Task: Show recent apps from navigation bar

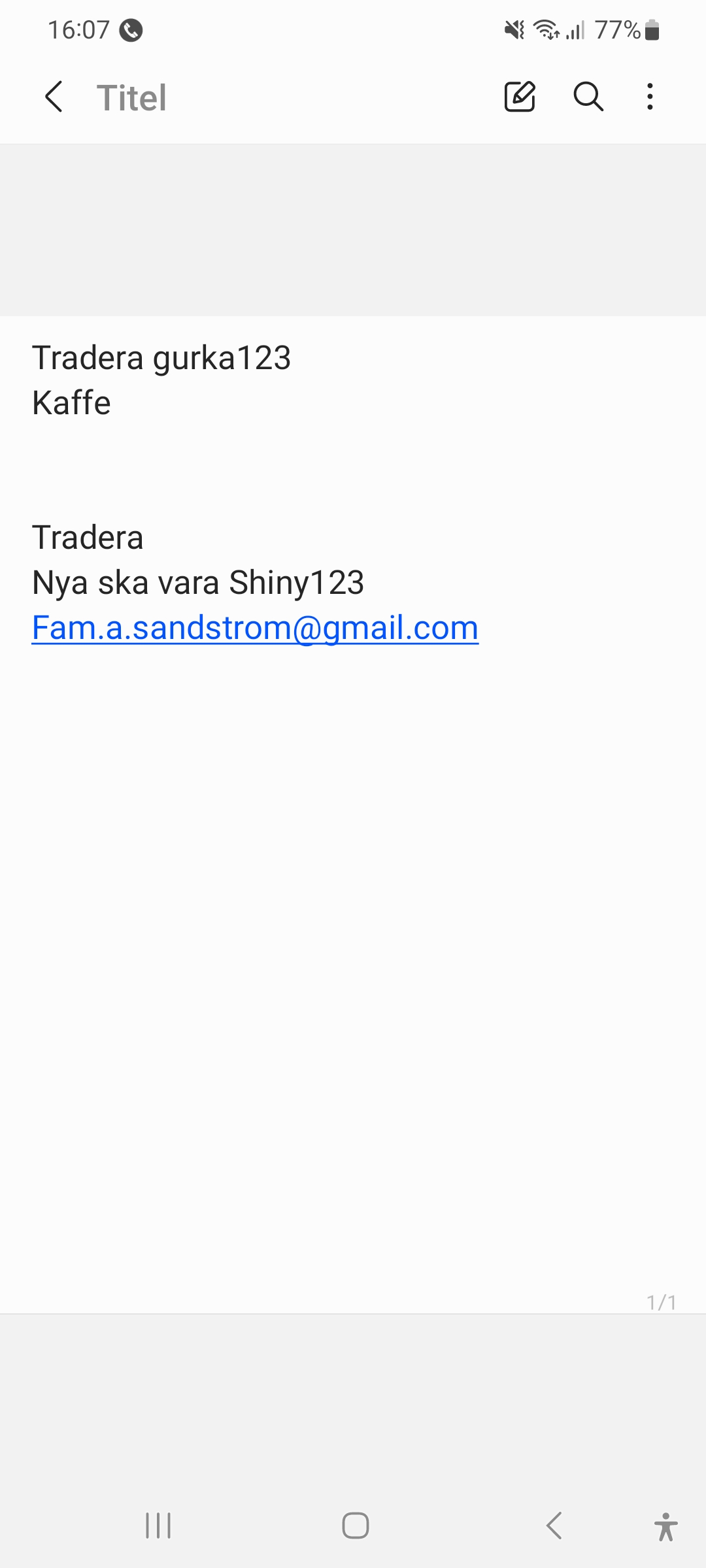Action: point(158,1526)
